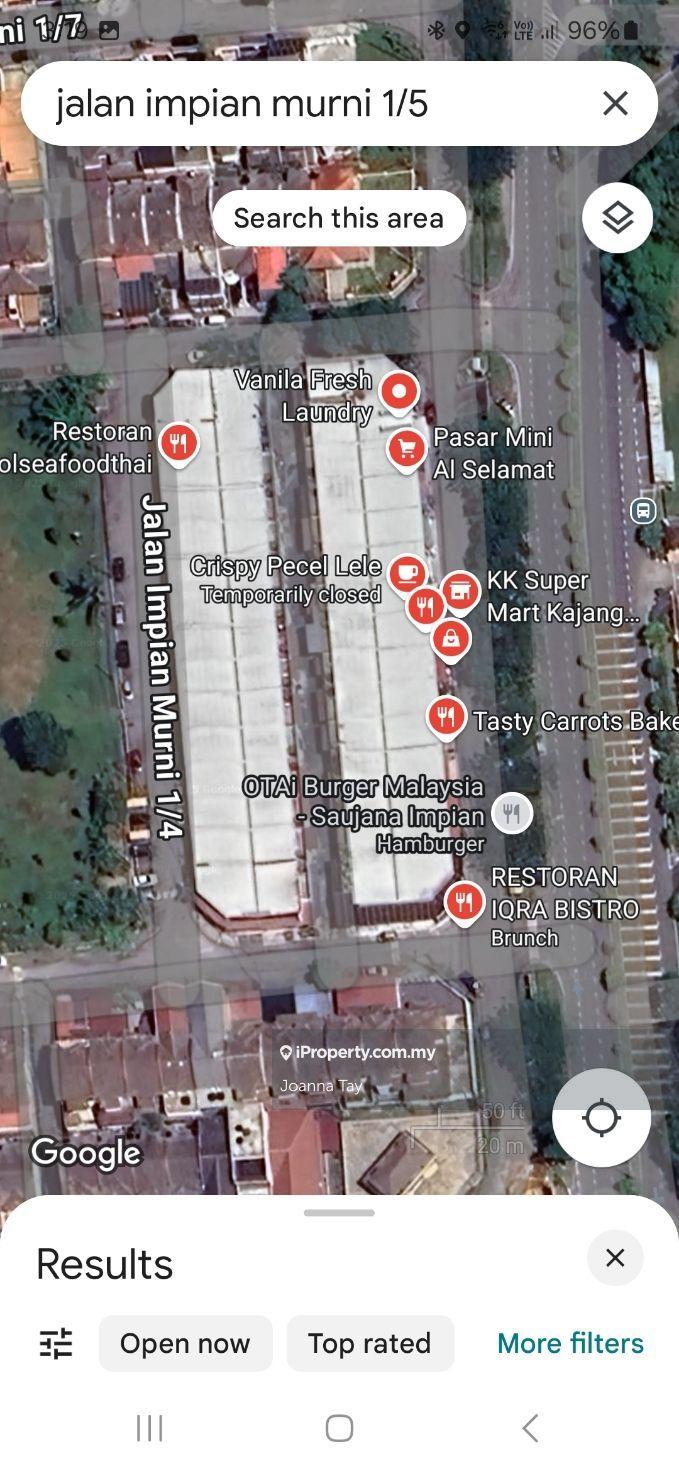Select the OTAi Burger Malaysia grey pin

512,813
